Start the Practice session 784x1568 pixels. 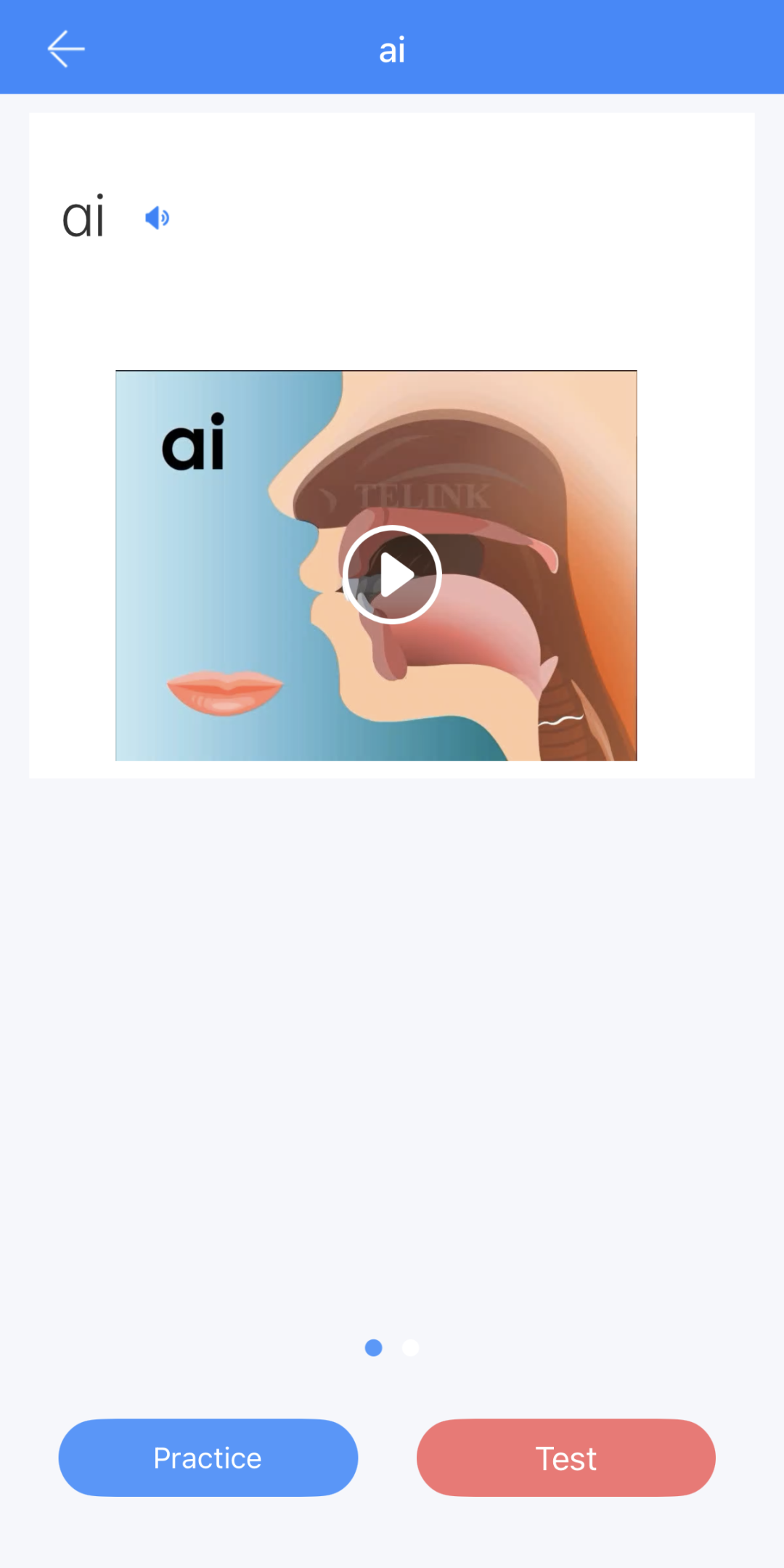[x=208, y=1458]
